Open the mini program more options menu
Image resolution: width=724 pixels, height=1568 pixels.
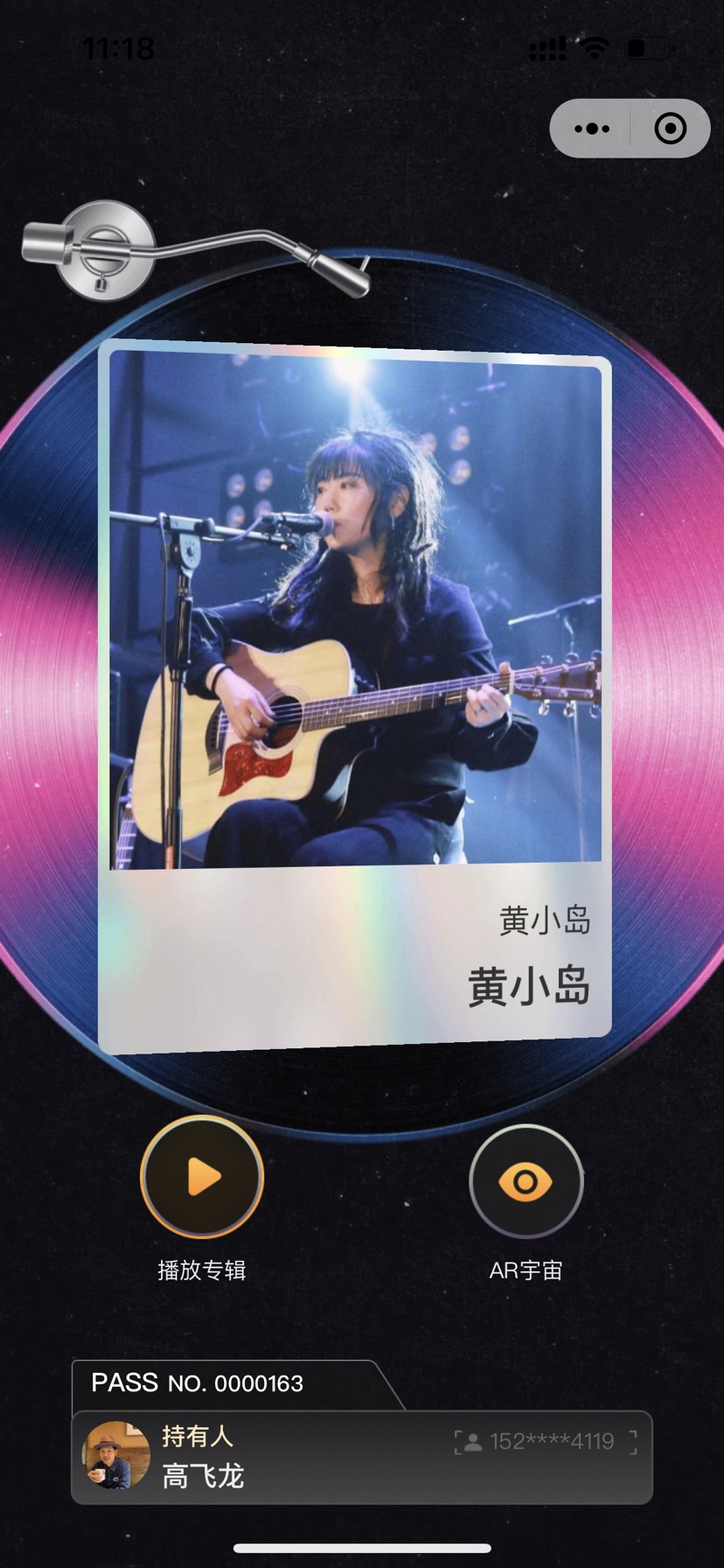[592, 129]
